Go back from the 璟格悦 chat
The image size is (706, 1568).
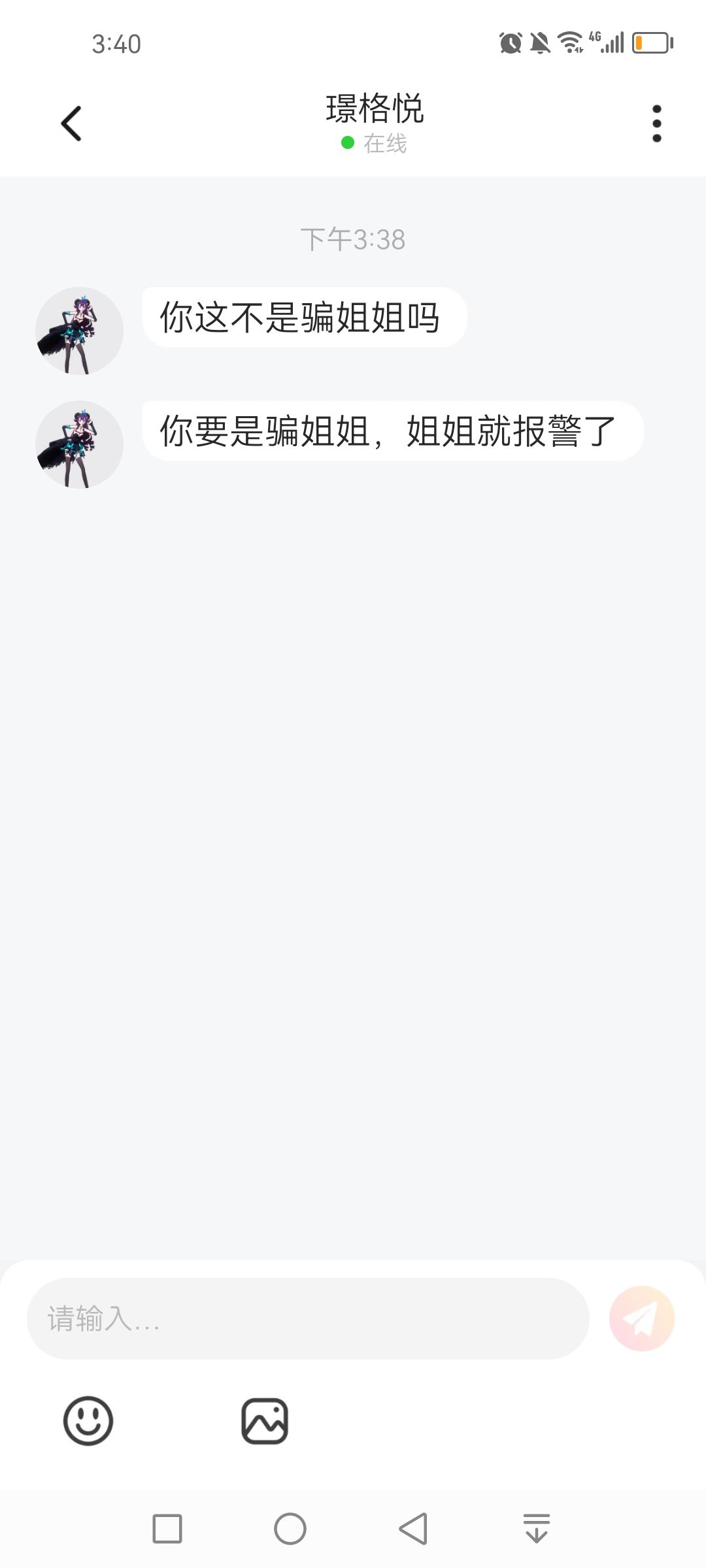(71, 123)
